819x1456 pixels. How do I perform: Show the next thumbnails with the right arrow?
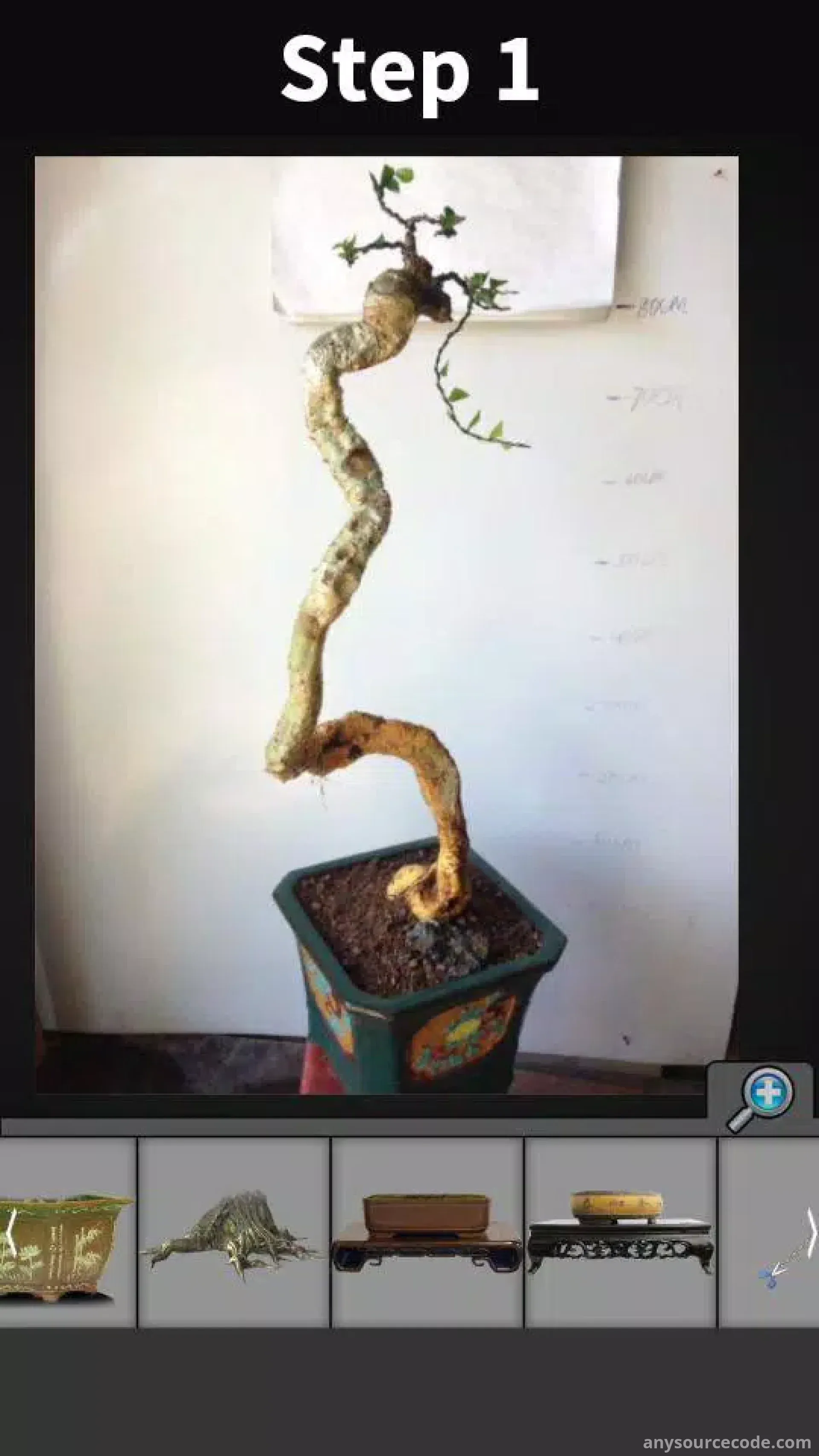click(x=811, y=1231)
